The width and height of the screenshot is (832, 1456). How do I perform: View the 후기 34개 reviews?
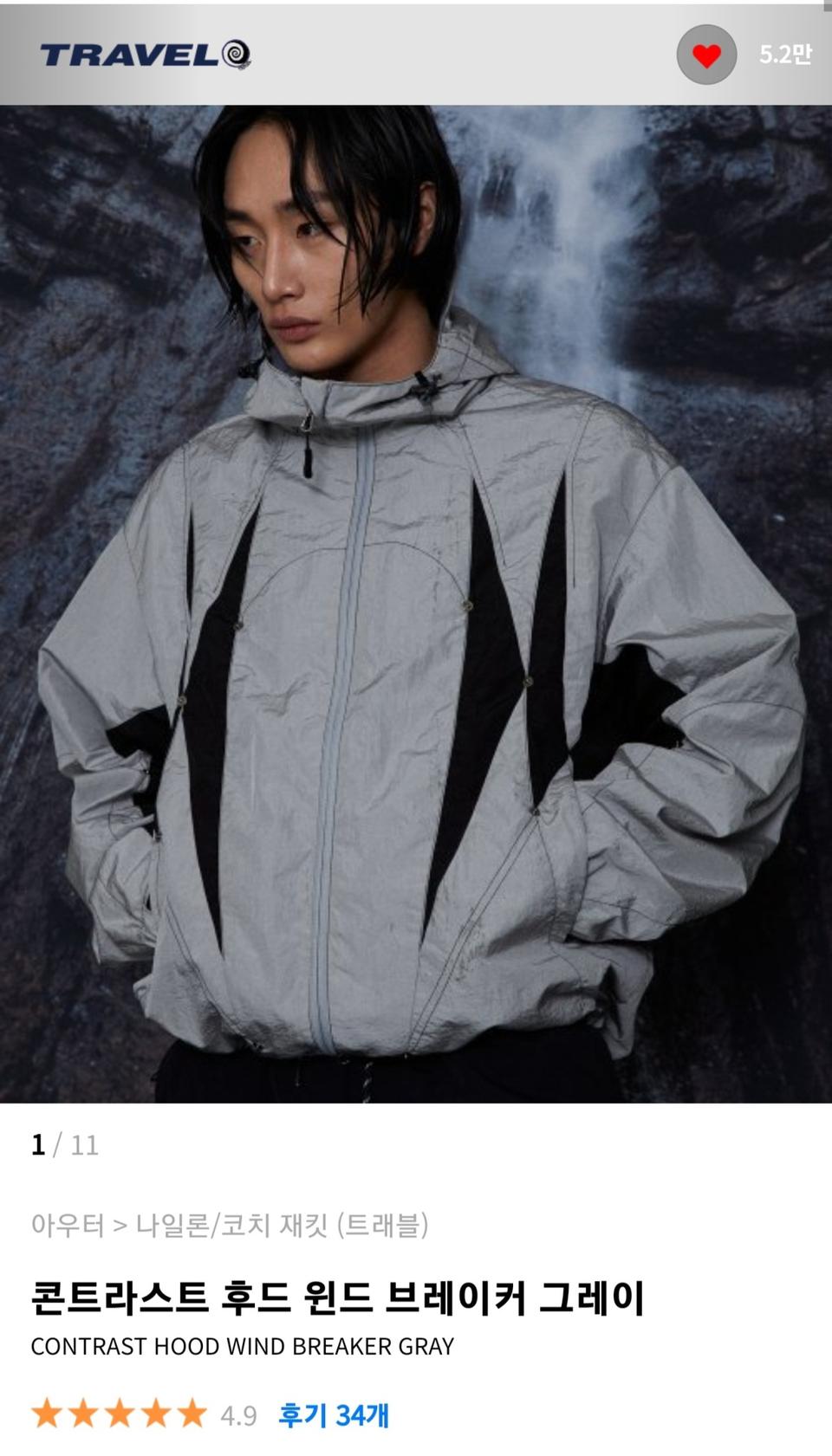334,1415
